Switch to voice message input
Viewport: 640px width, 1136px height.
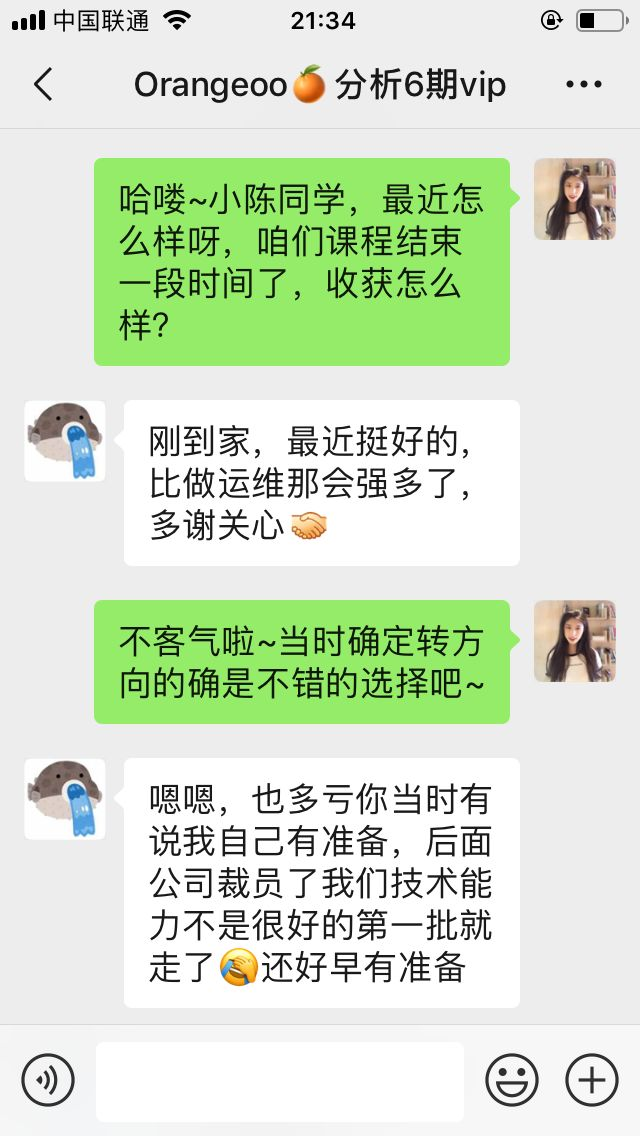coord(48,1080)
